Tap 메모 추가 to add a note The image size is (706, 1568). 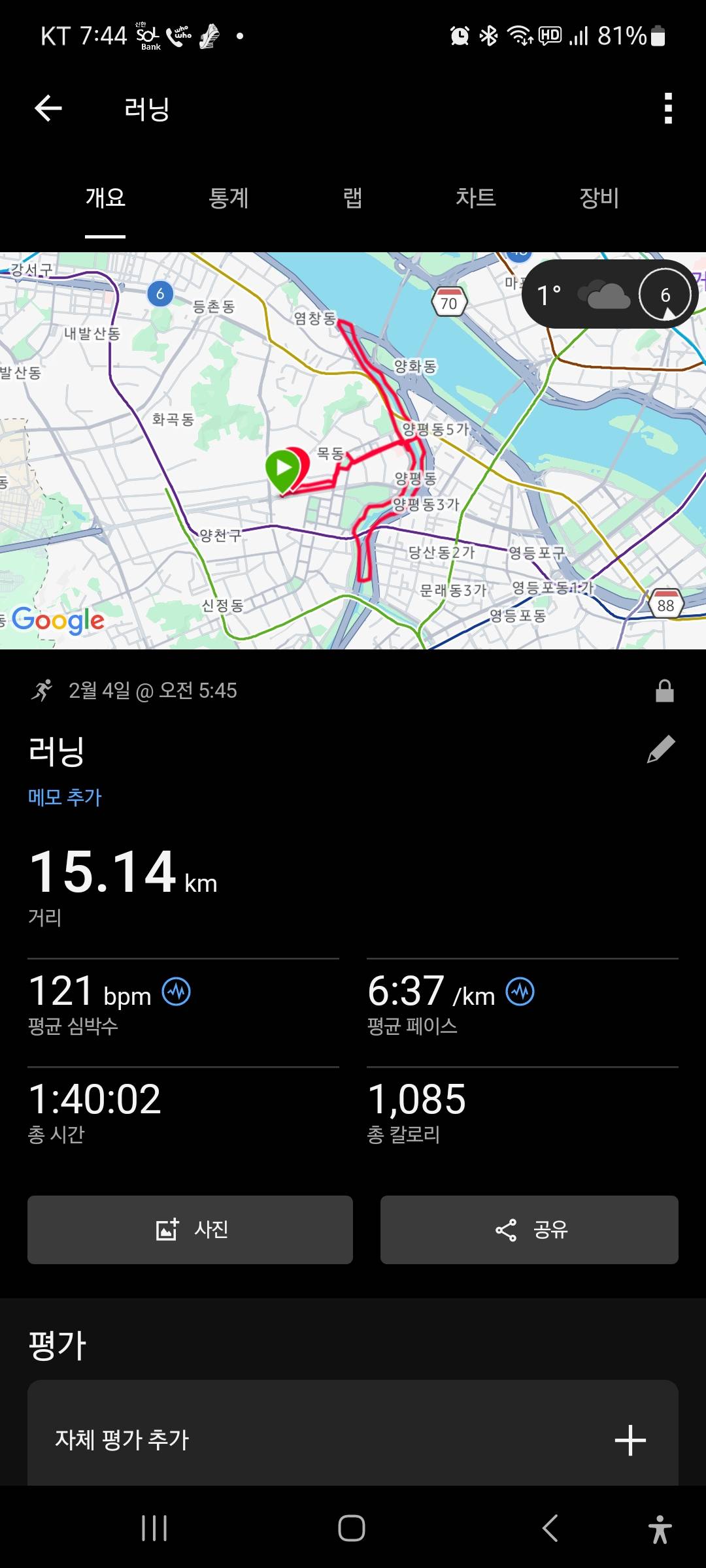click(65, 796)
